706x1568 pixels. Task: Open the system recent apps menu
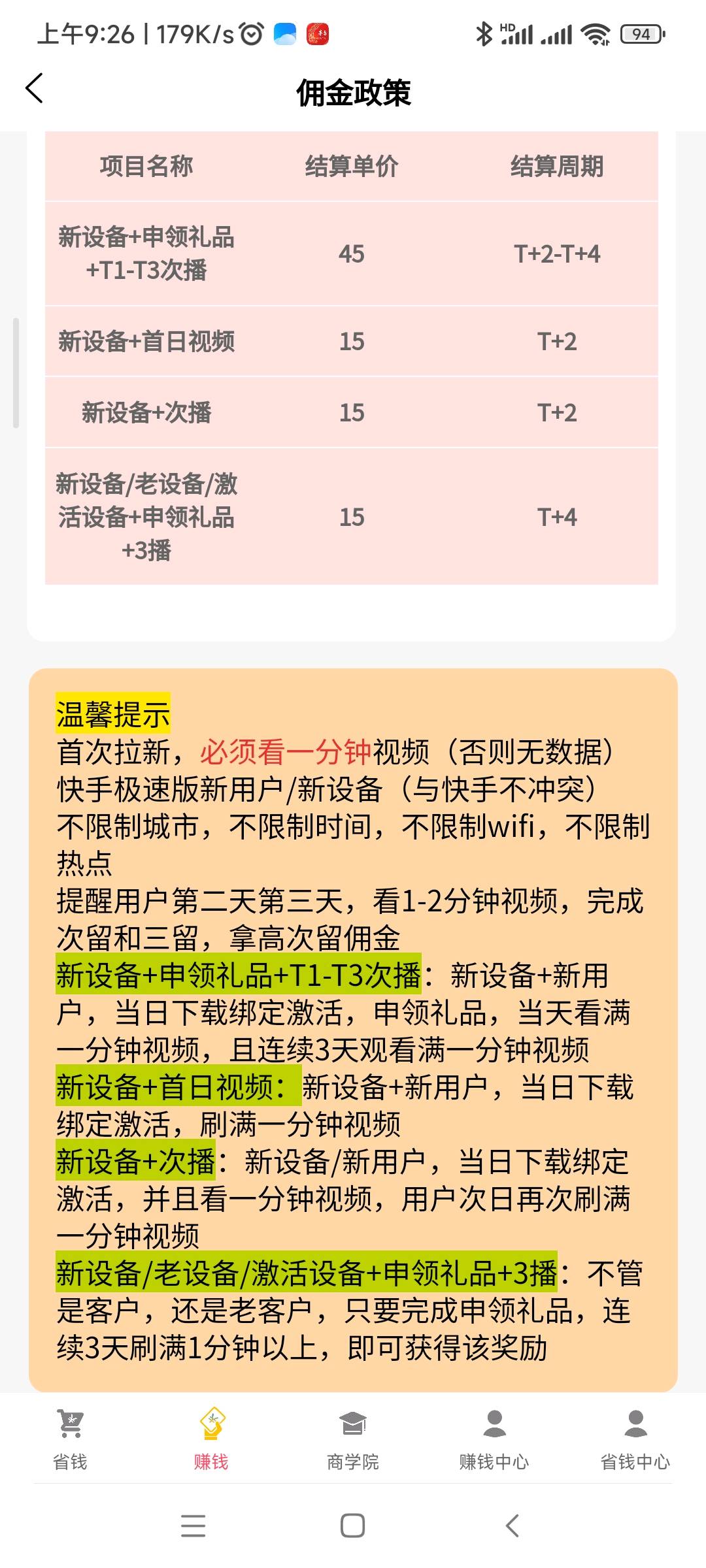click(x=193, y=1526)
